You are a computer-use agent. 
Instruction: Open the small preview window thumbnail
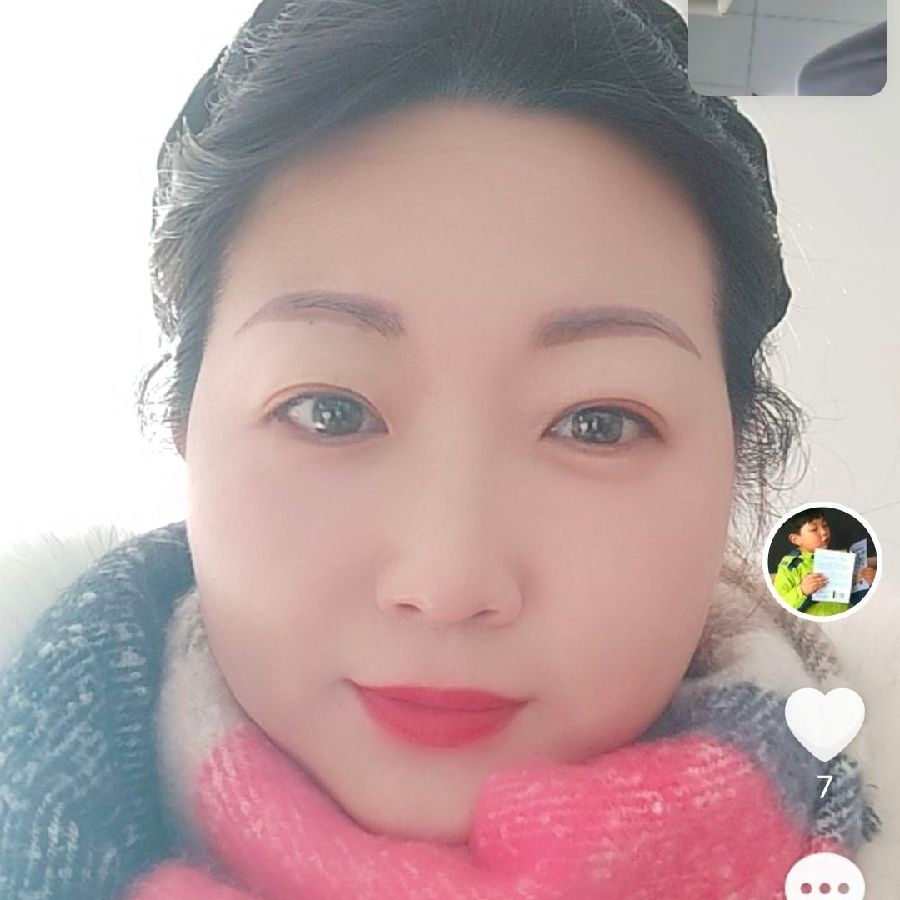coord(787,46)
